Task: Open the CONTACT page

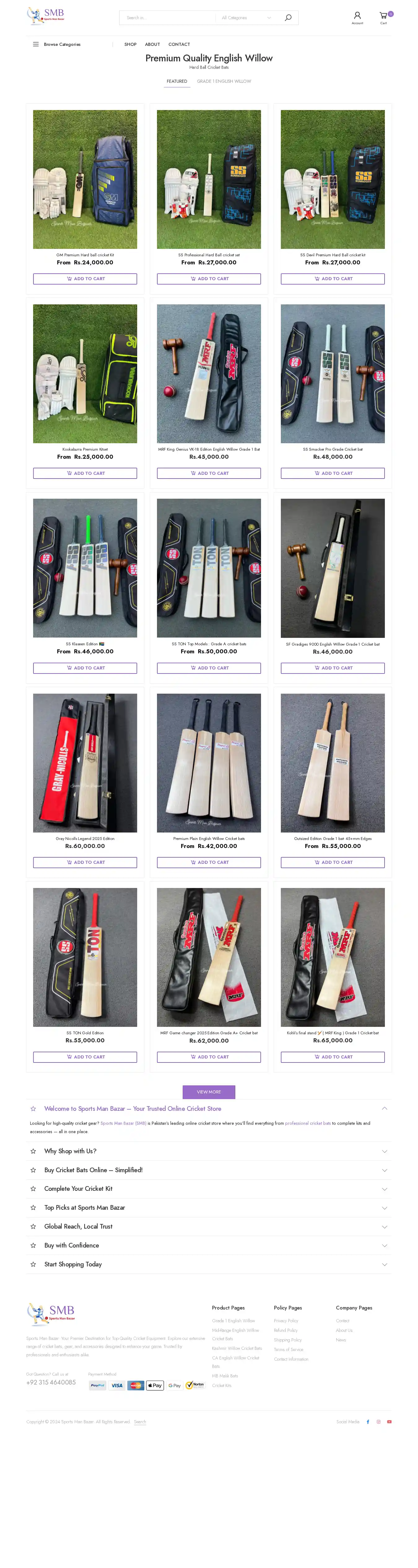Action: point(179,44)
